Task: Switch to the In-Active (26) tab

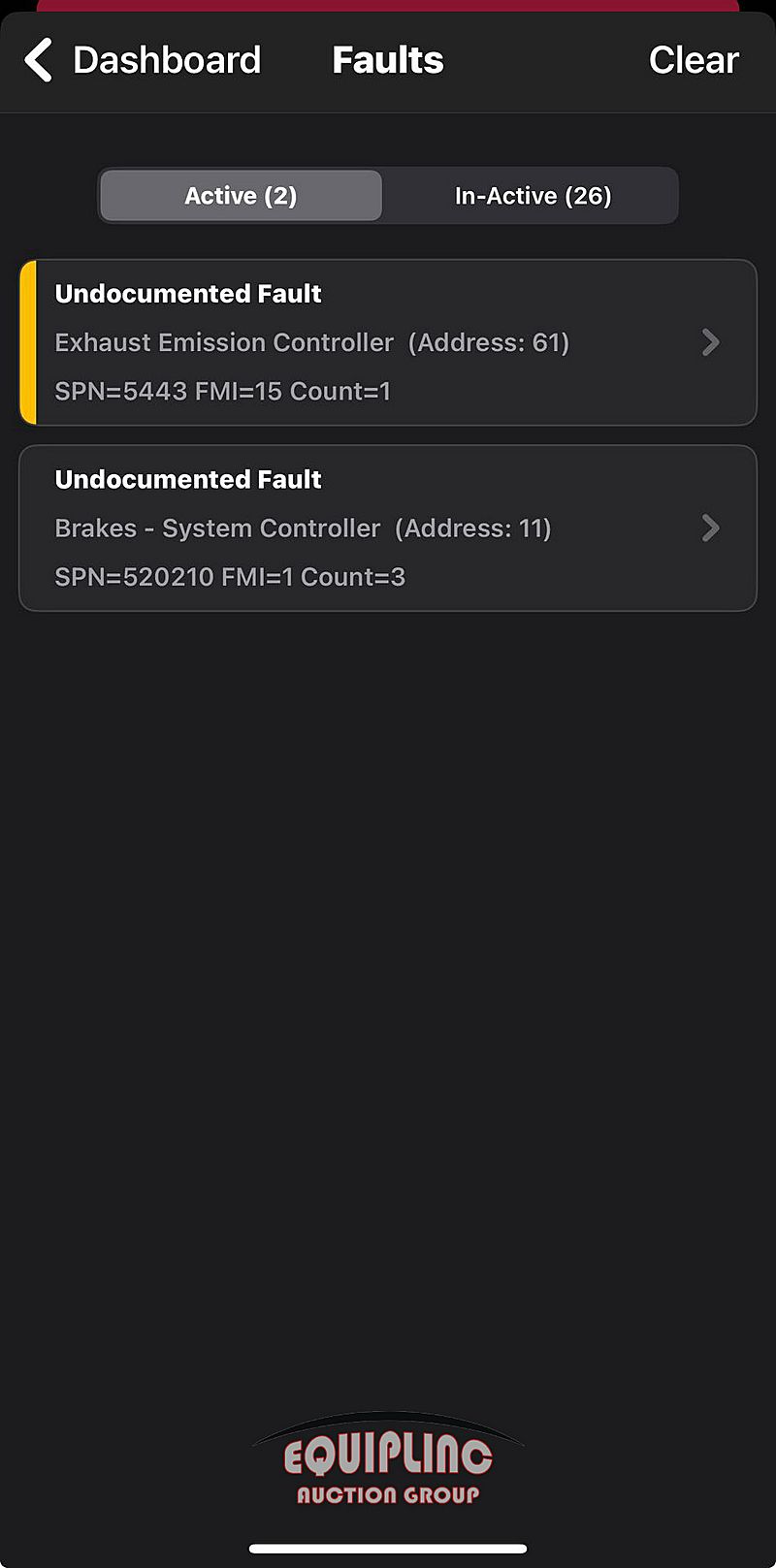Action: pos(533,196)
